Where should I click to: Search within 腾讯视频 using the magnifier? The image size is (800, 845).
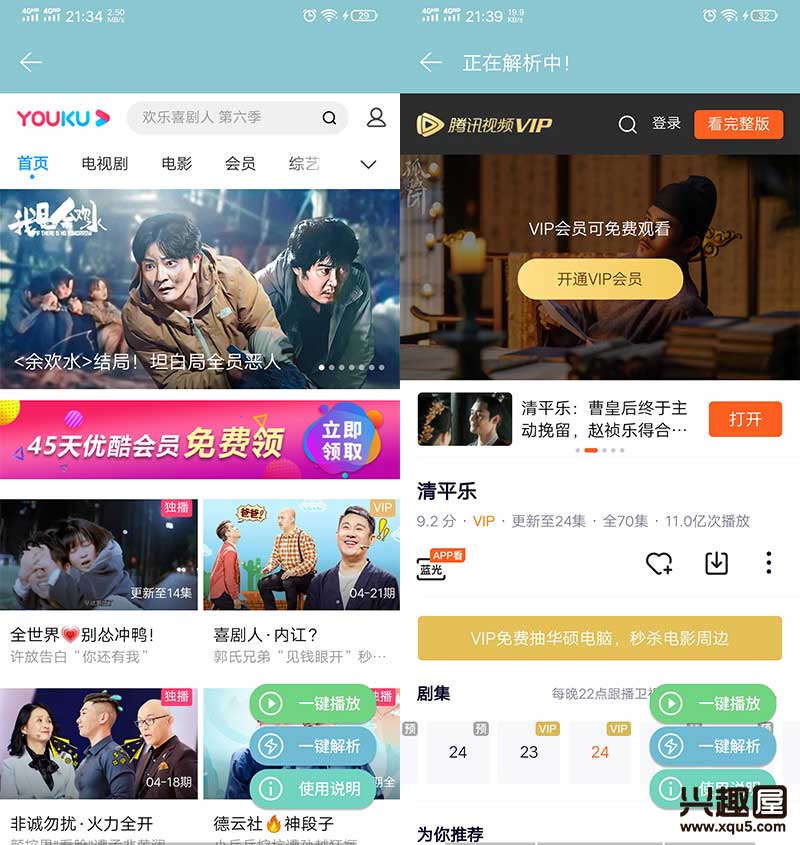point(627,124)
